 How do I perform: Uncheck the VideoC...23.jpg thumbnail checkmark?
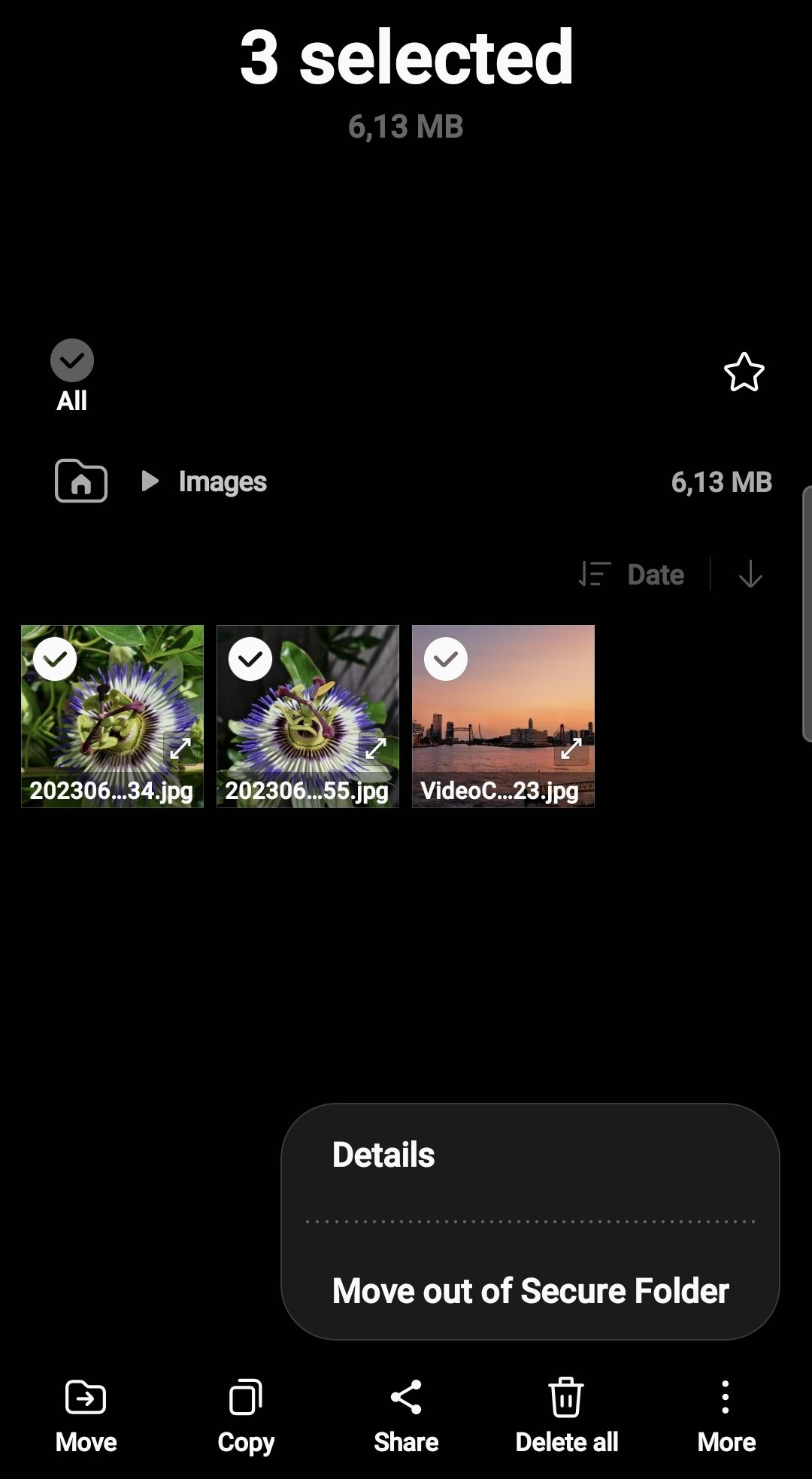[445, 658]
